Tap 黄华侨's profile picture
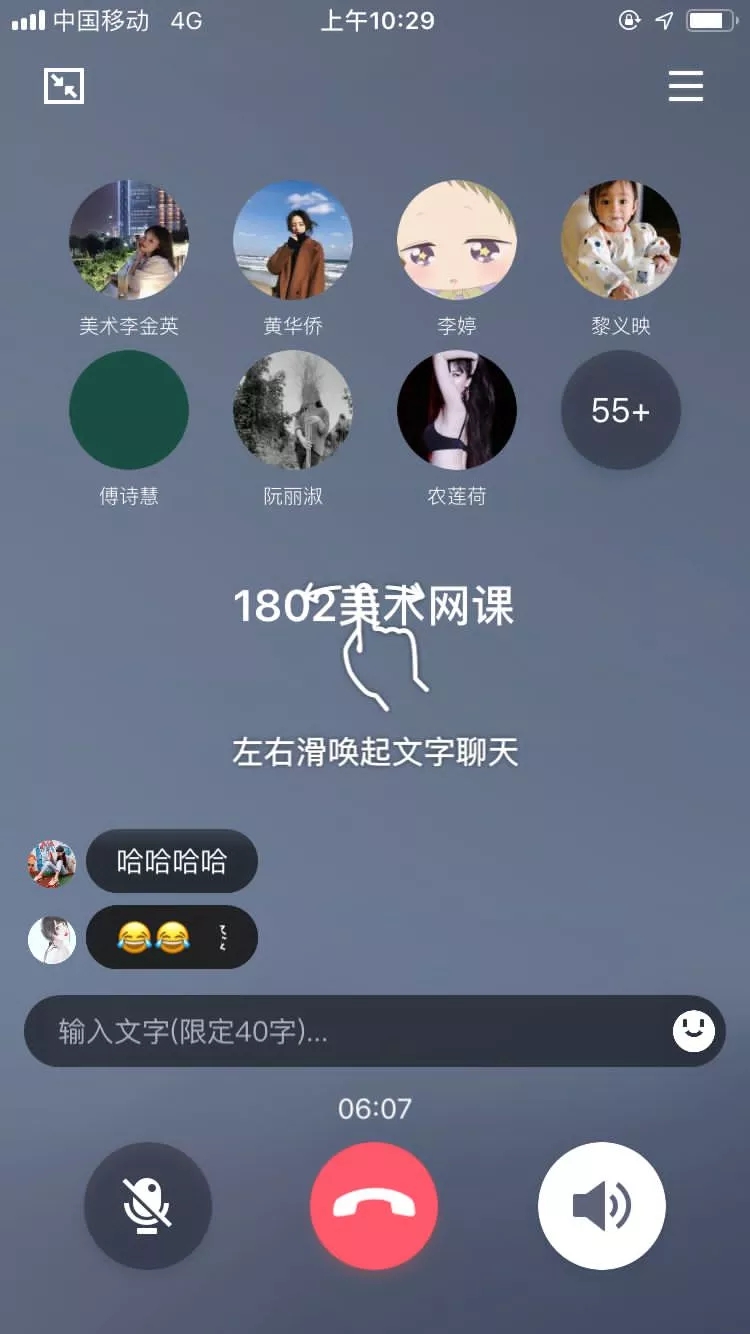750x1334 pixels. coord(293,240)
